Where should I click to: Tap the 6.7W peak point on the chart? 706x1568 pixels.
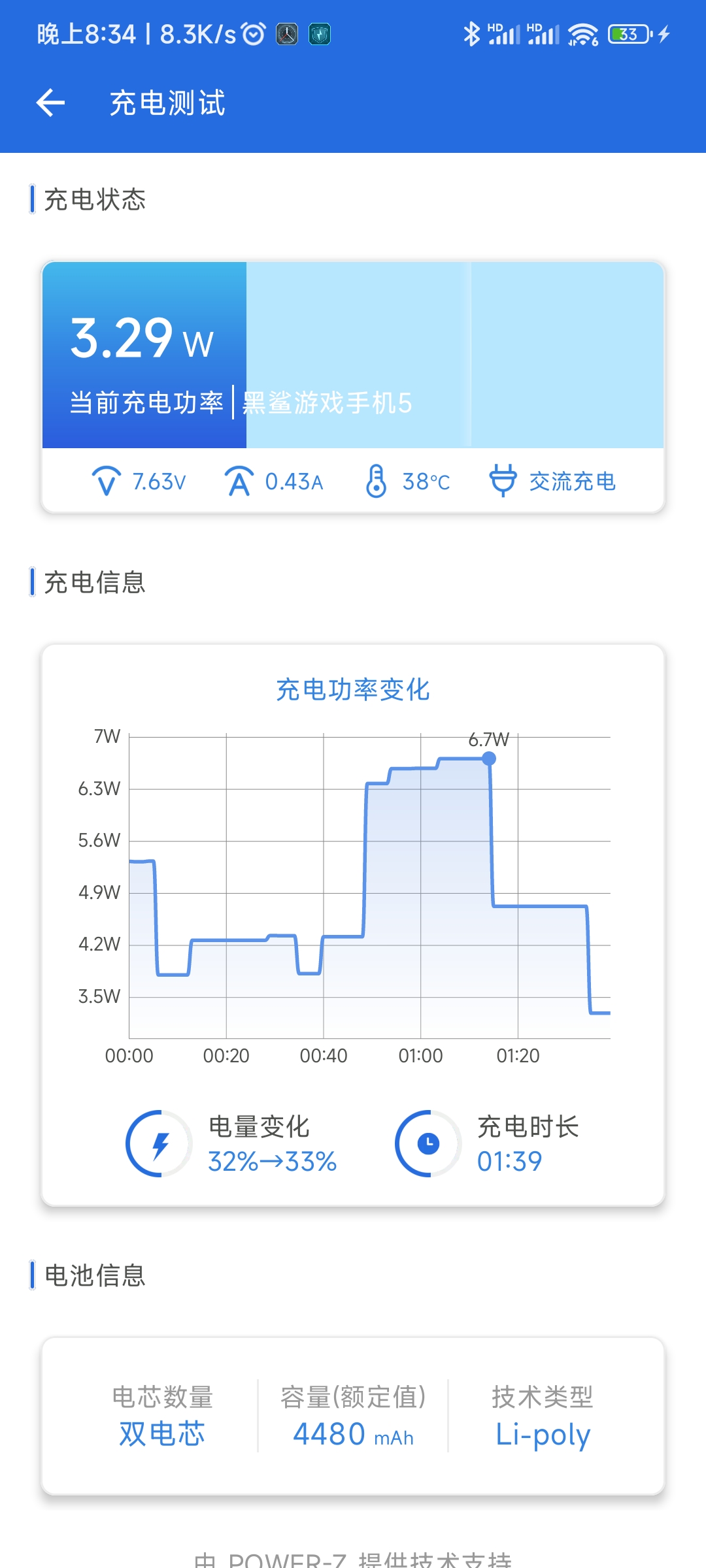tap(489, 759)
